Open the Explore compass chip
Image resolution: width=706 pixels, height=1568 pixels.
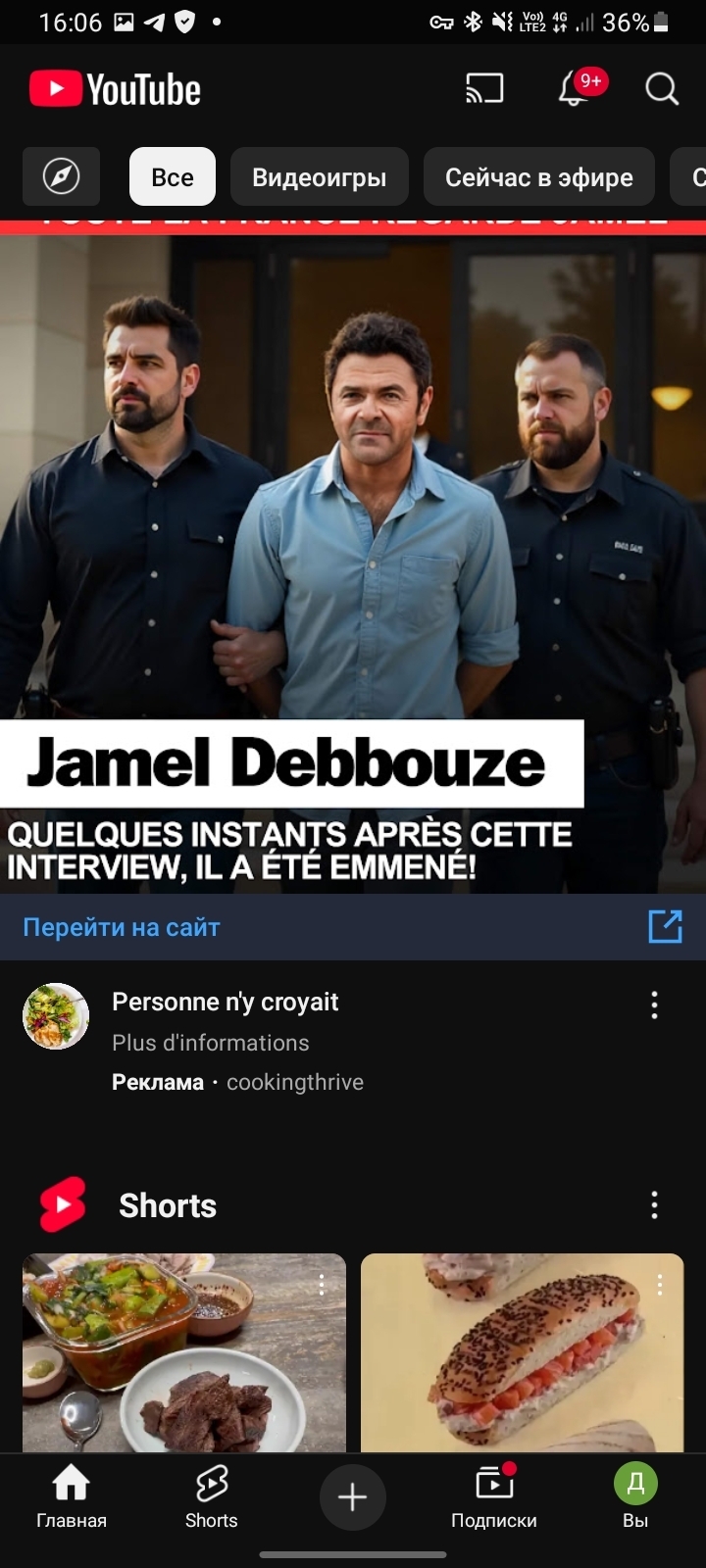pyautogui.click(x=61, y=176)
